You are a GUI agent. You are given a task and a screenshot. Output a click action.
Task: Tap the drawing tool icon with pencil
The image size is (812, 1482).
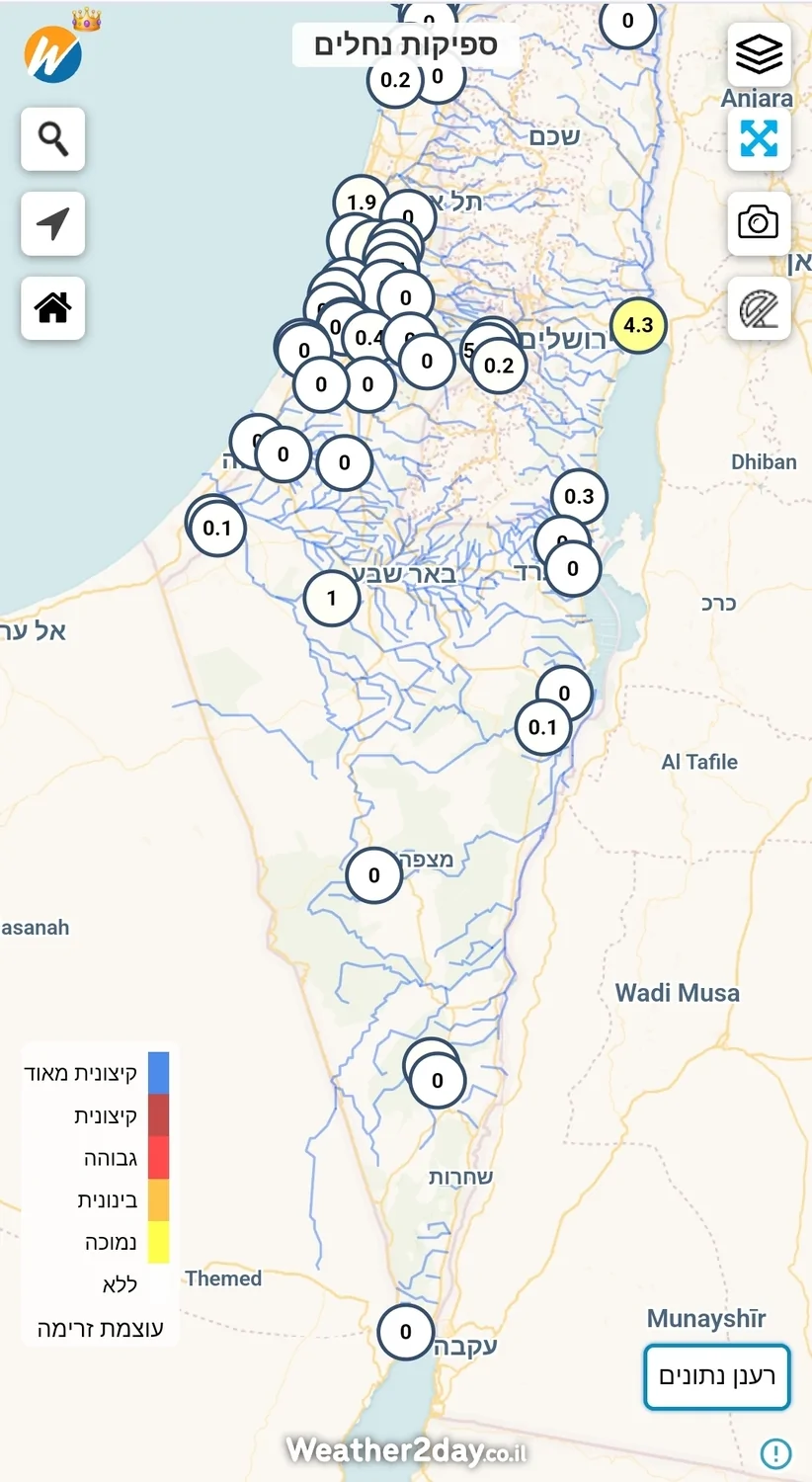759,308
